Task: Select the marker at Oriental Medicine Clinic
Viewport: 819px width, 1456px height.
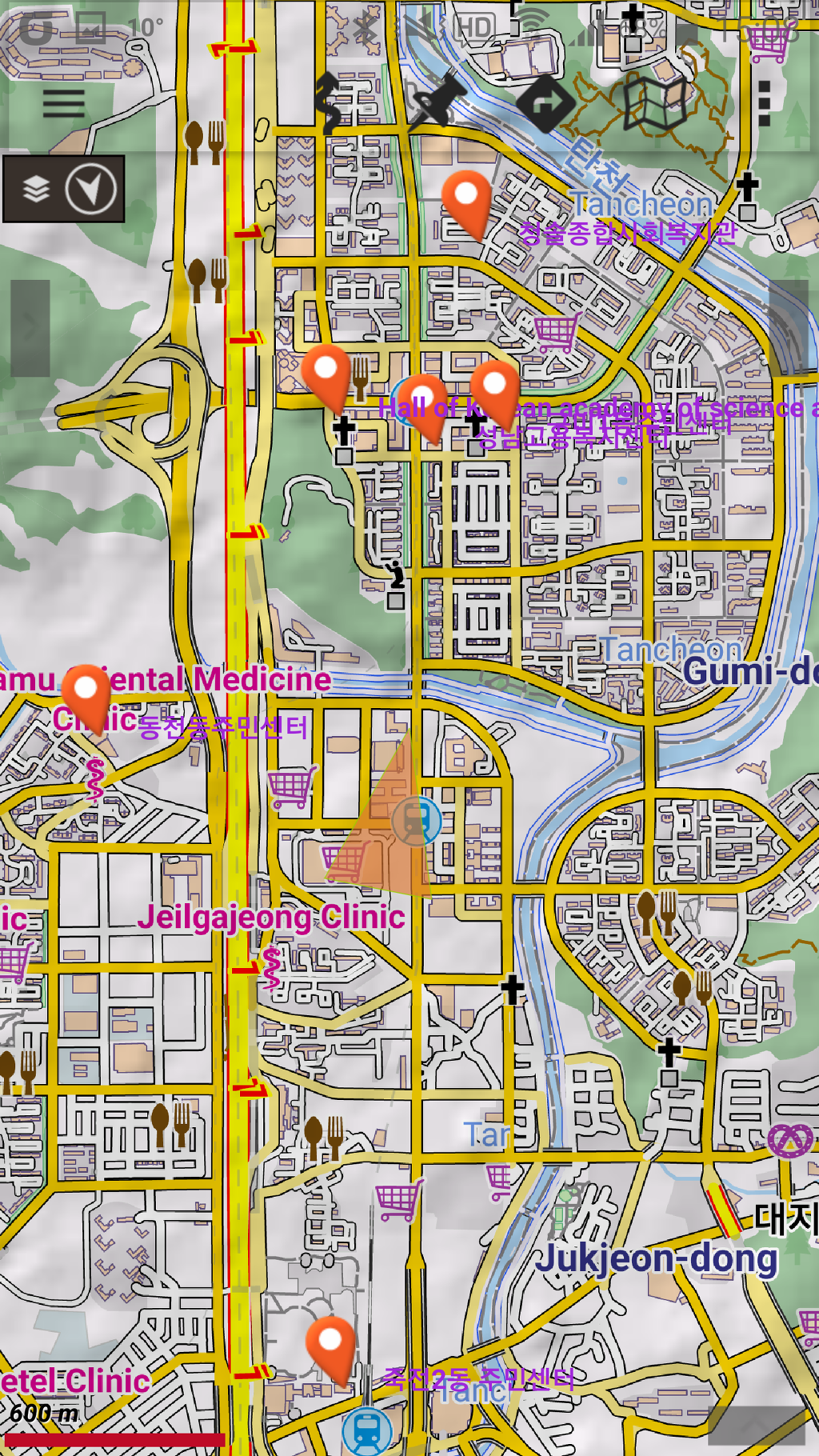Action: click(86, 694)
